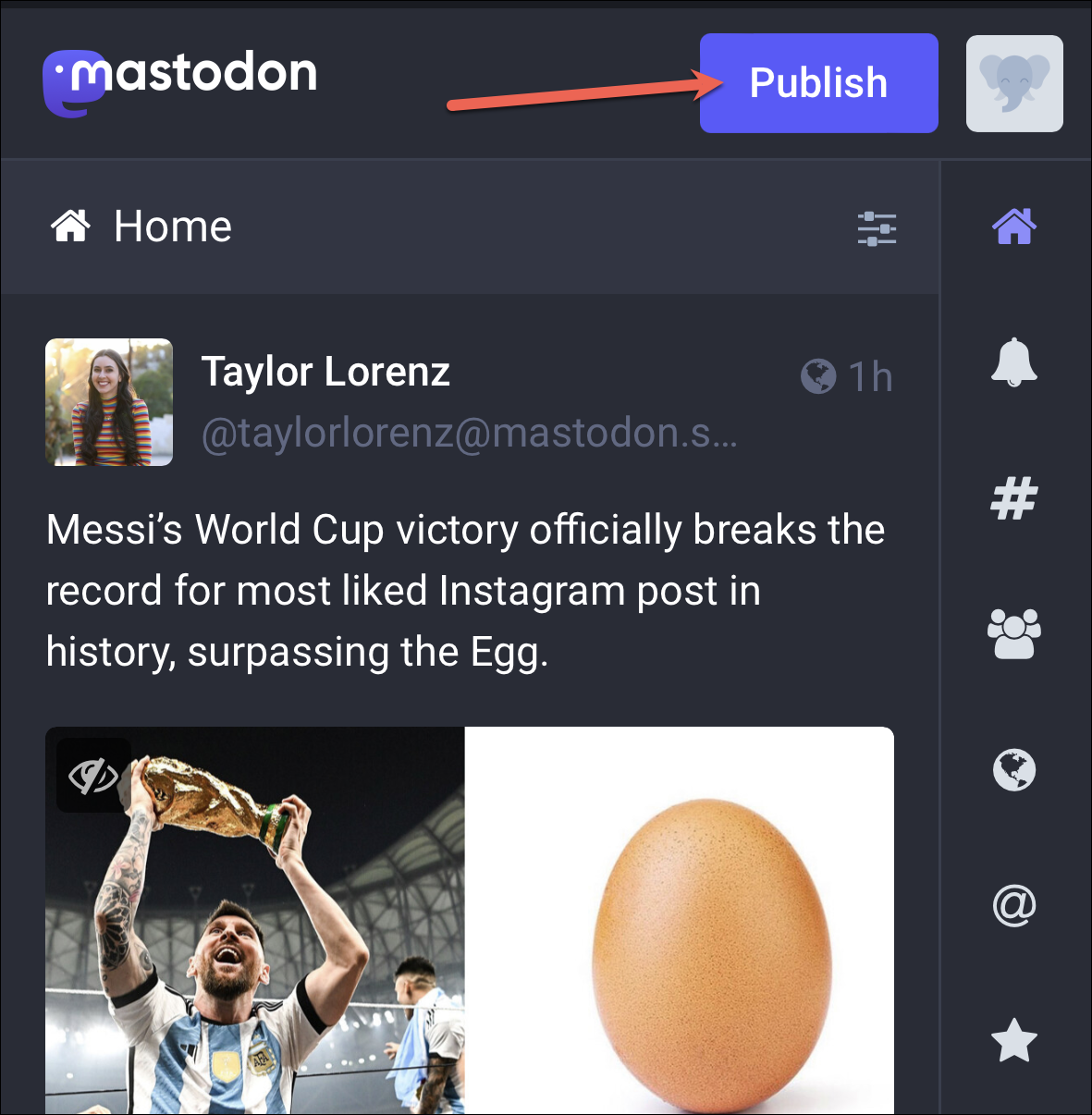Open the star favourites tab

click(x=1014, y=1041)
